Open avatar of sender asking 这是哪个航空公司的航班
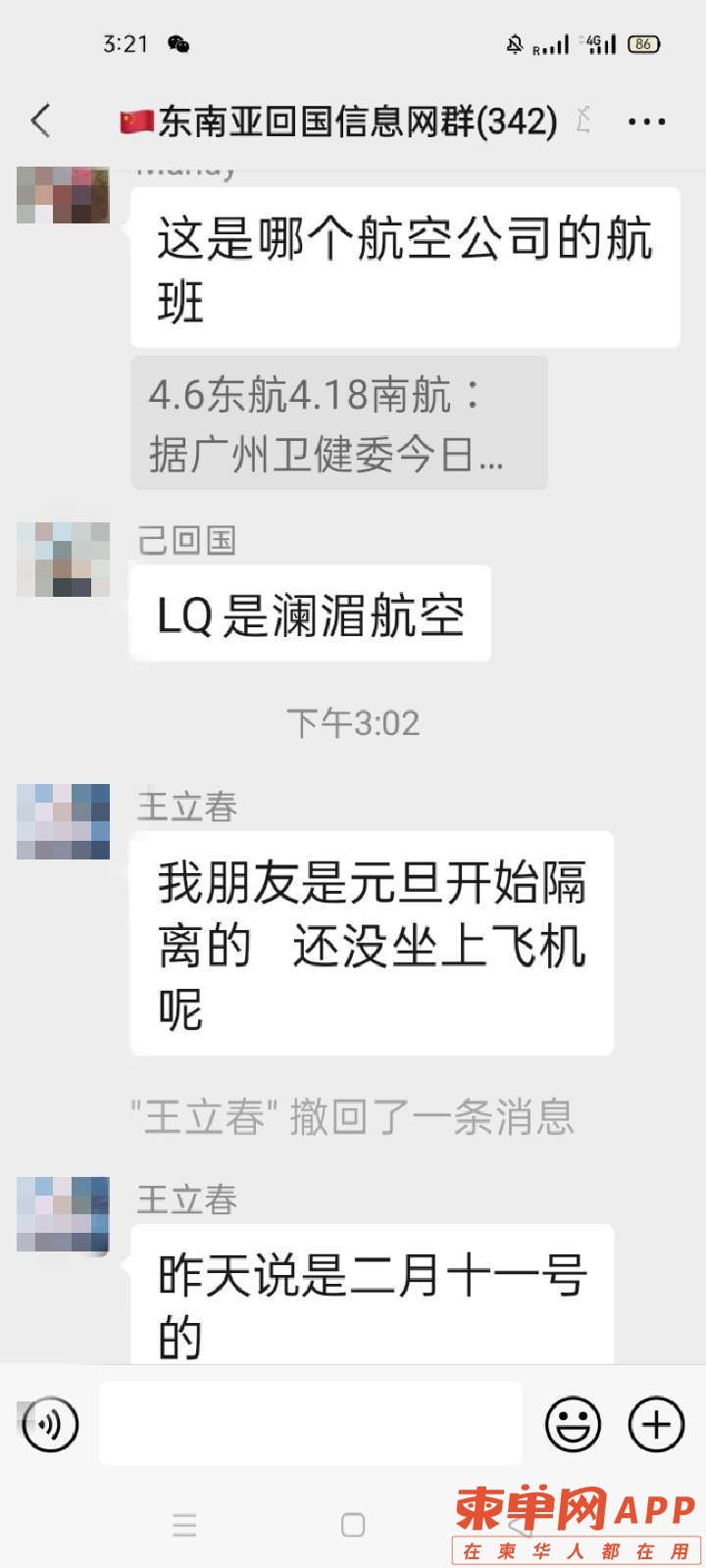 (64, 195)
